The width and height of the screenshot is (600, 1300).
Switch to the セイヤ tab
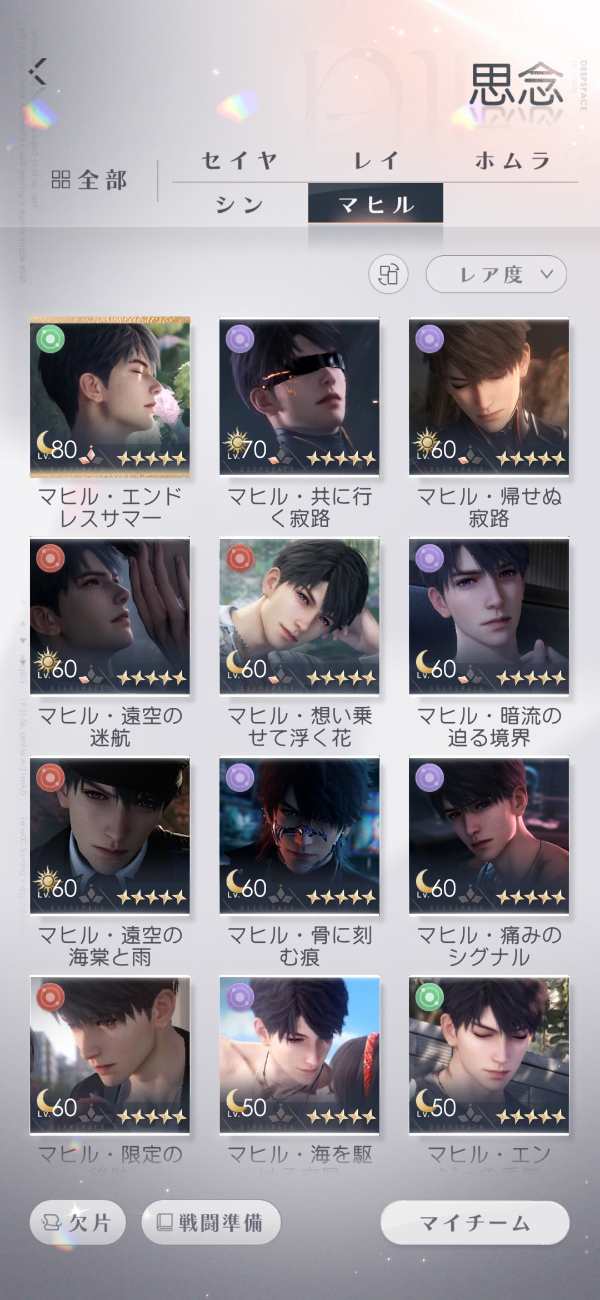239,160
